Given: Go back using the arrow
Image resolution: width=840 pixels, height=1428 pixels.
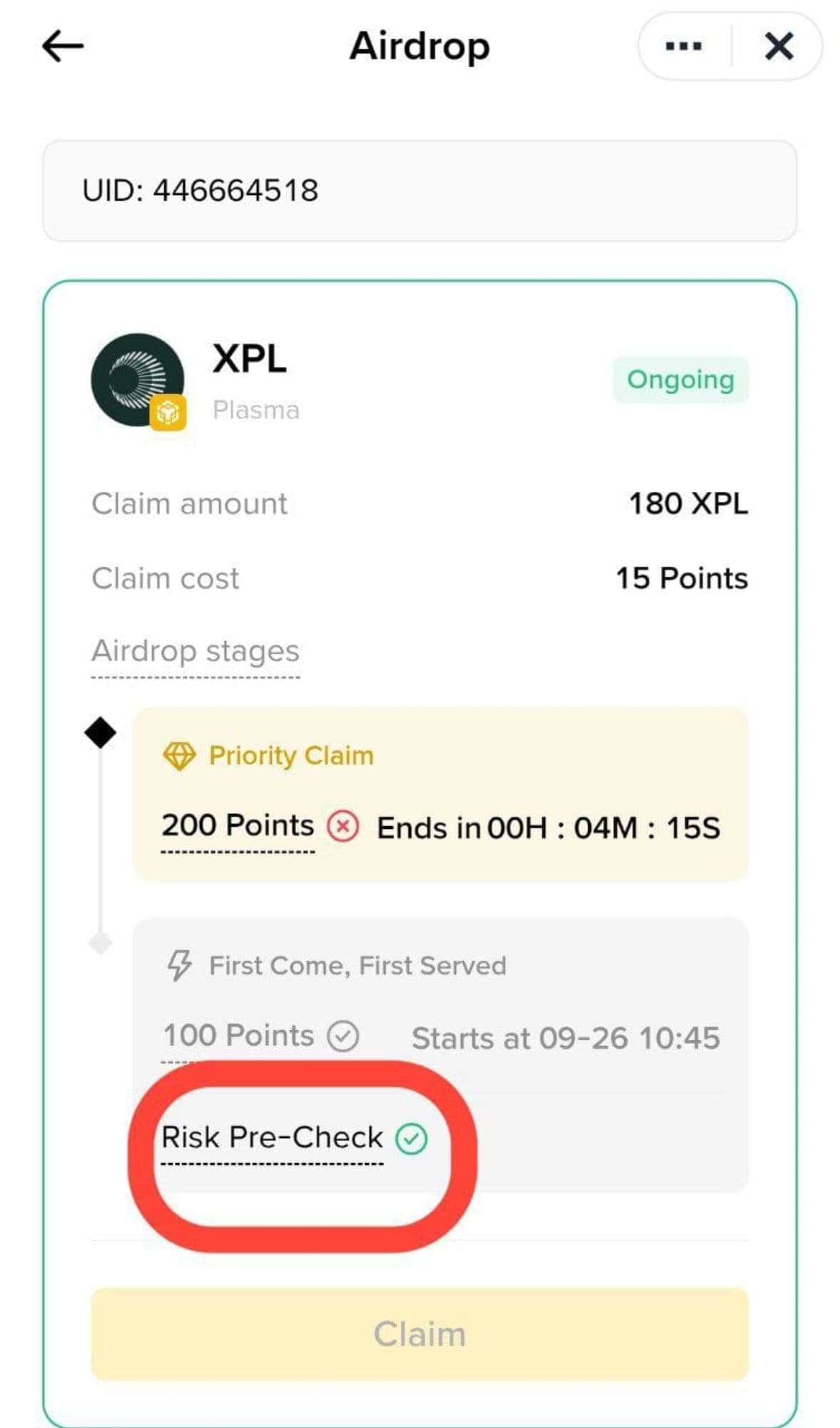Looking at the screenshot, I should click(63, 47).
